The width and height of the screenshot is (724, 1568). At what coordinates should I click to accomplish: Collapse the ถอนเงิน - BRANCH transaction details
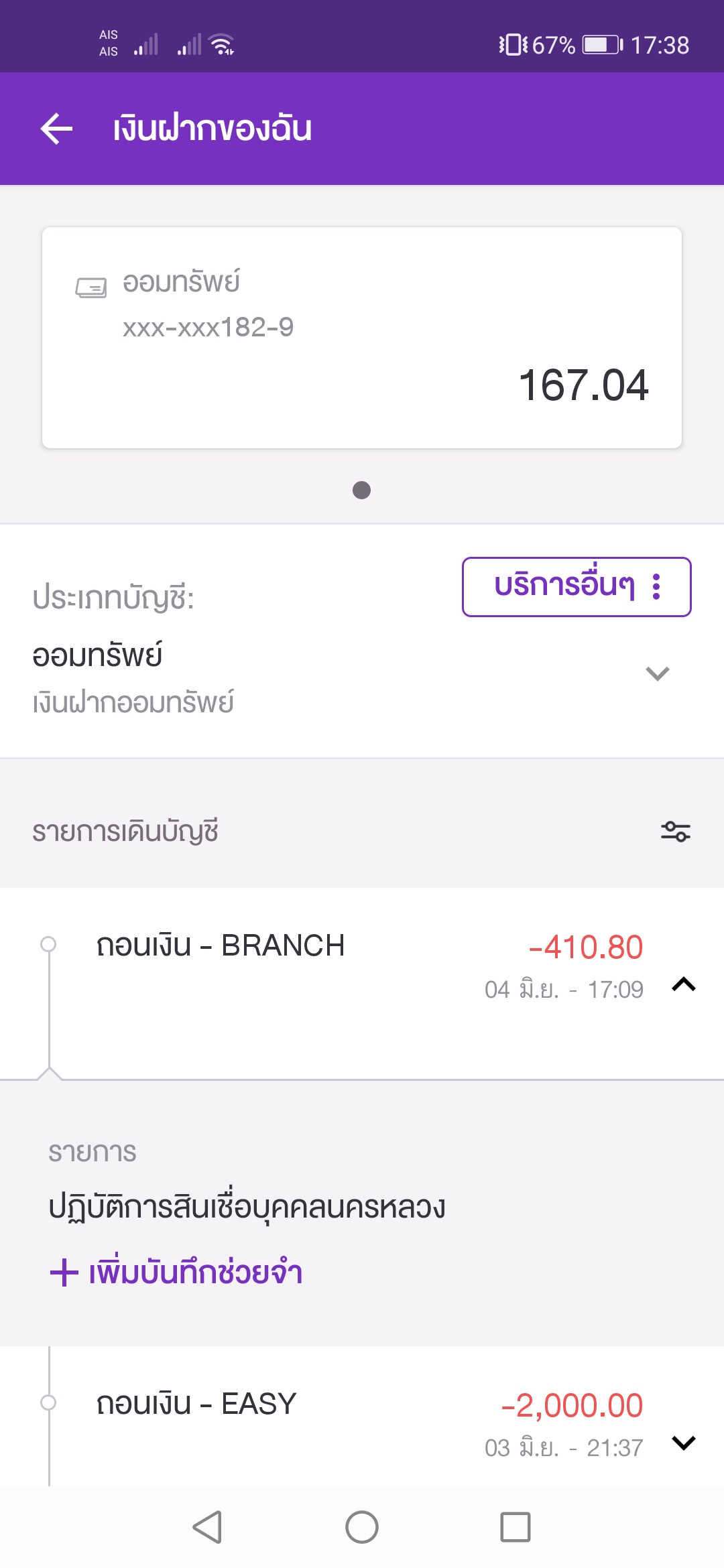tap(684, 984)
